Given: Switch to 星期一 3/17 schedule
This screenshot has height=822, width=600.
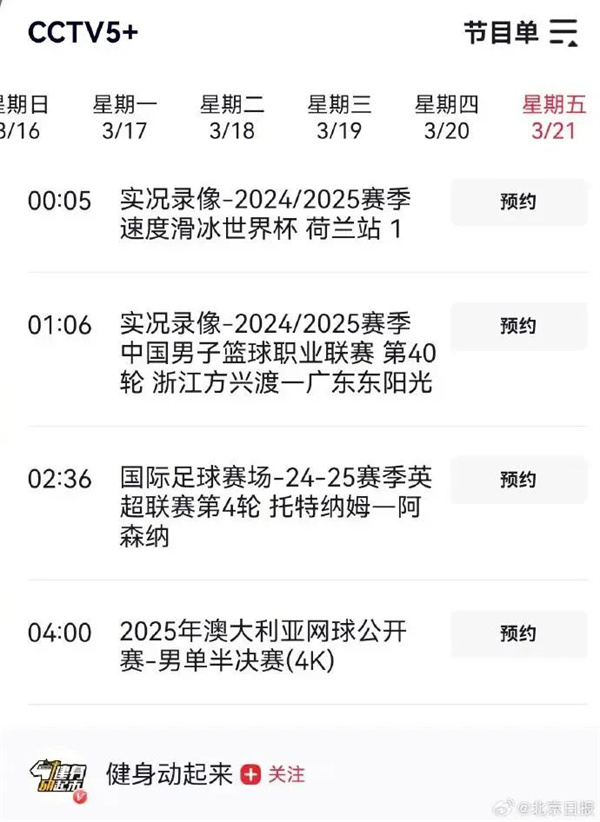Looking at the screenshot, I should tap(125, 117).
